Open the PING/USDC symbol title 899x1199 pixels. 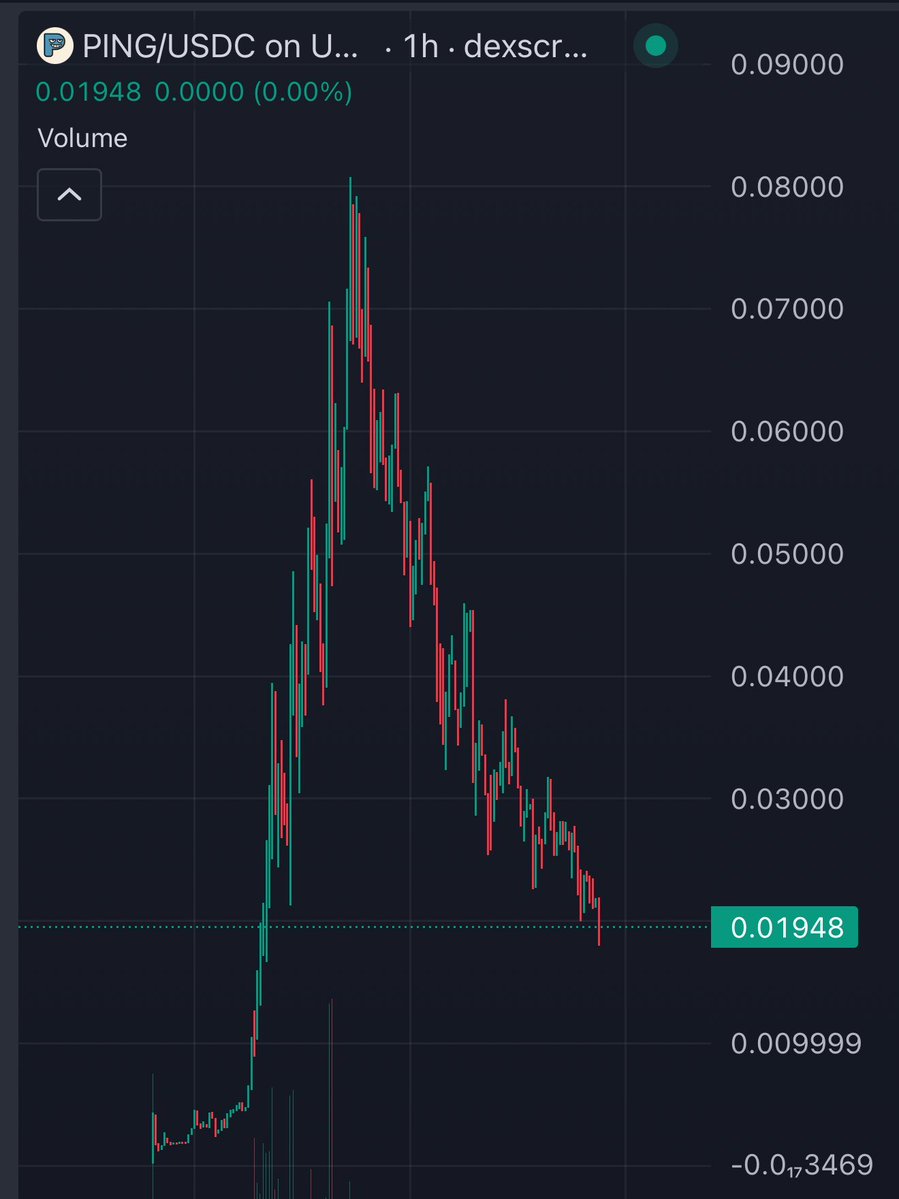(218, 46)
